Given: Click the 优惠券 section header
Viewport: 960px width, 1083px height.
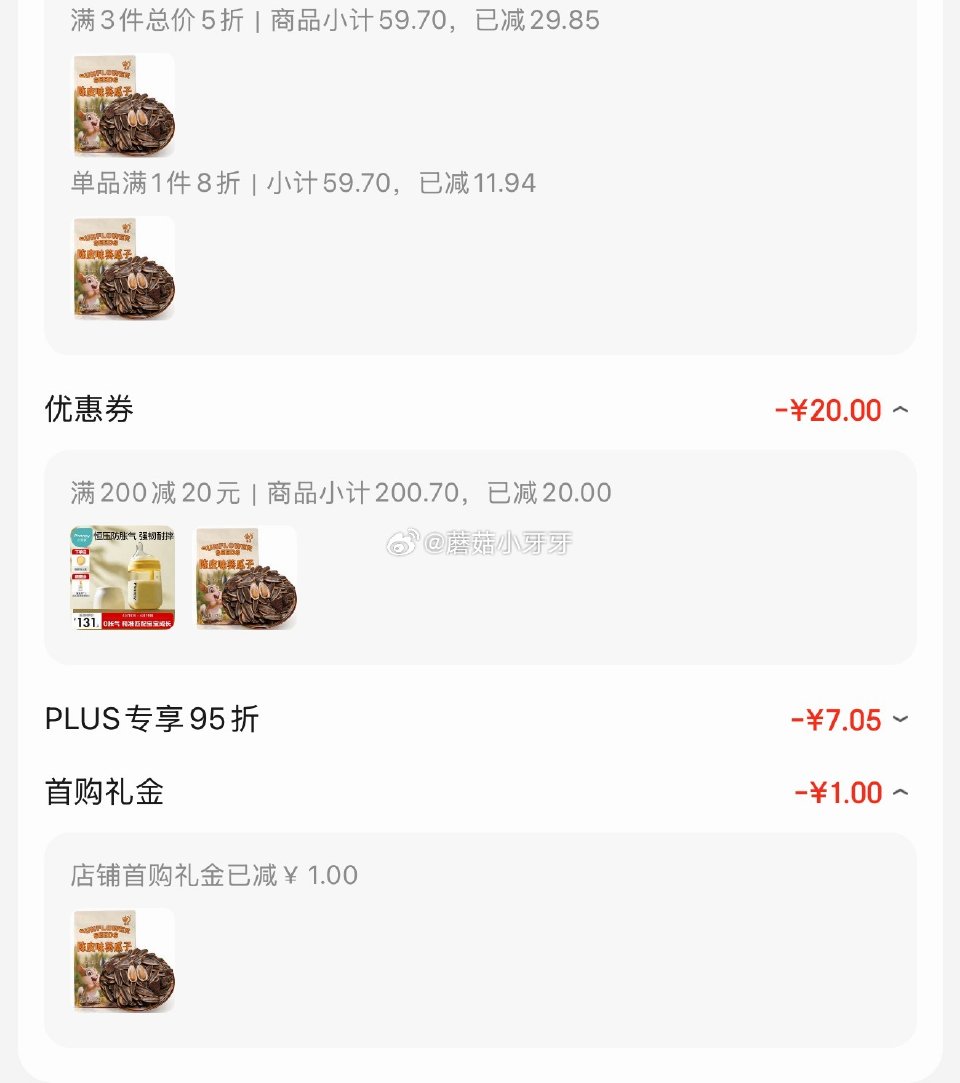Looking at the screenshot, I should pos(89,409).
